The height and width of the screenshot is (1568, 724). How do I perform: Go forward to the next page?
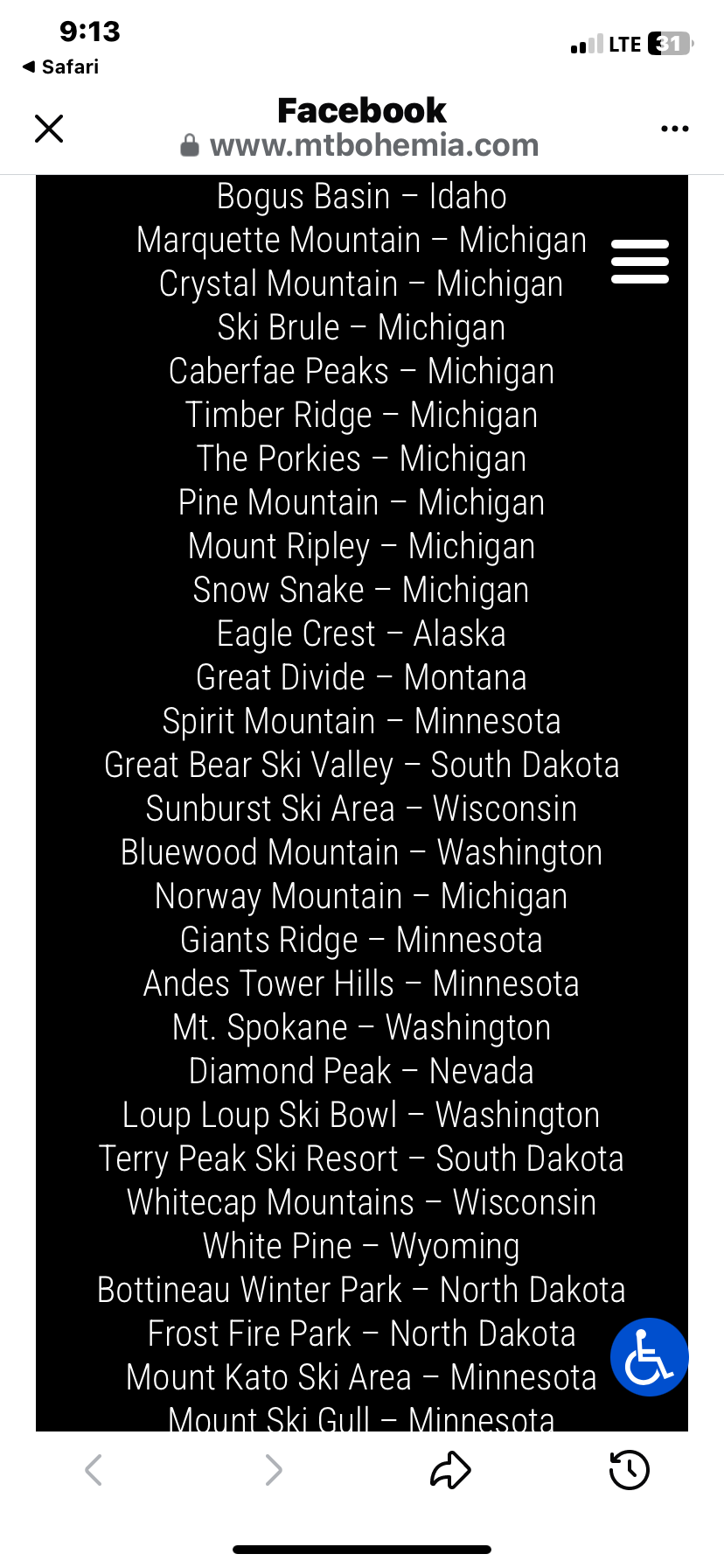(274, 1469)
